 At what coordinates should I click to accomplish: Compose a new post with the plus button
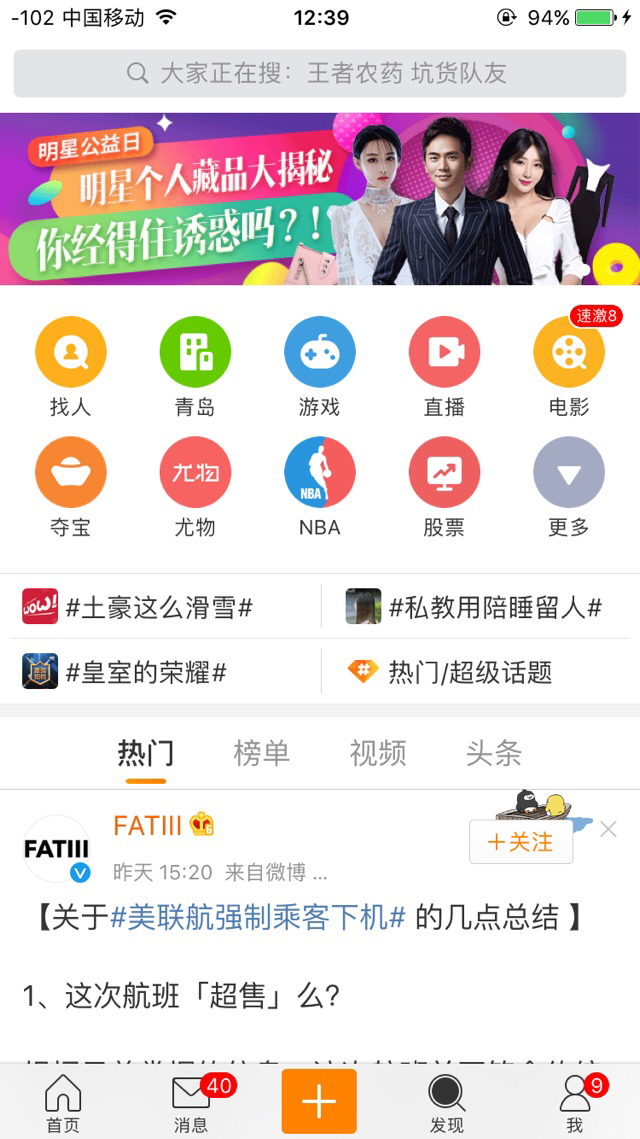pos(319,1101)
